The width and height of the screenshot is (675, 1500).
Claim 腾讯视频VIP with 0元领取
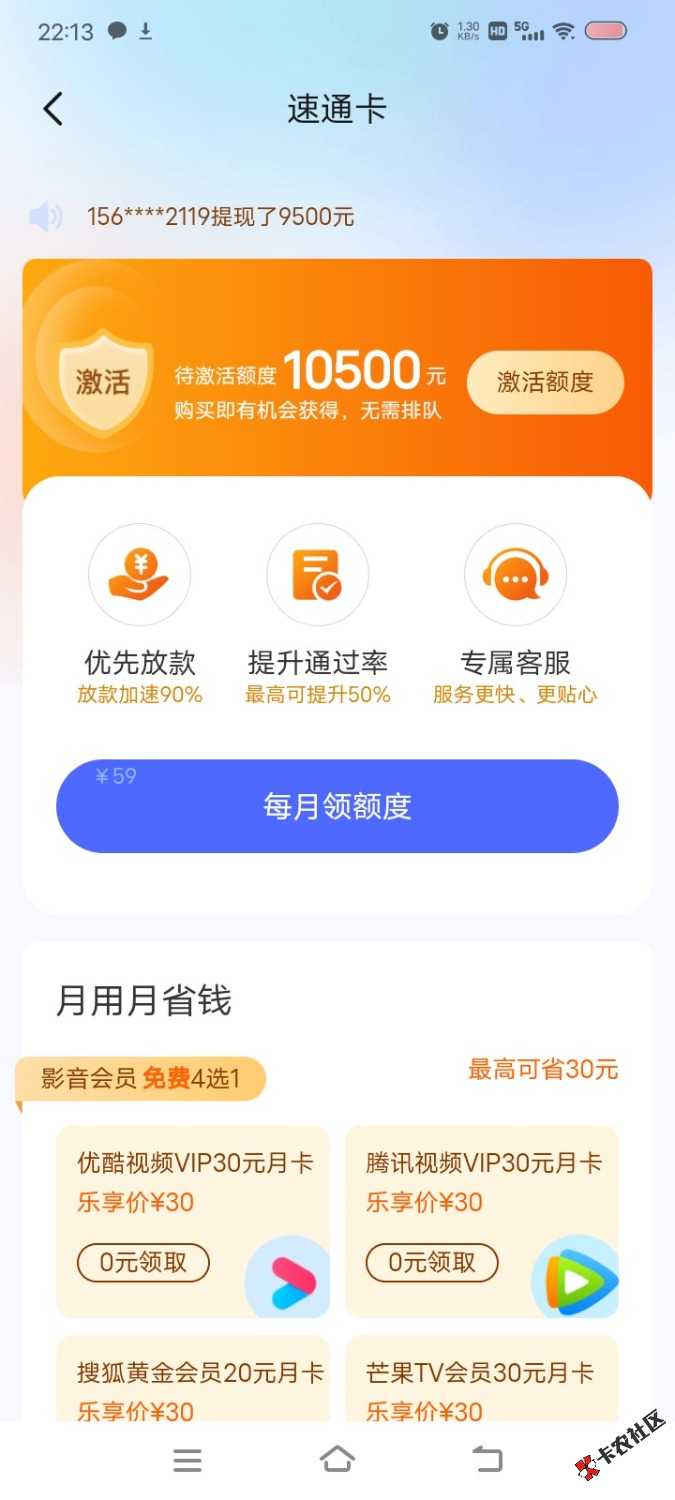click(x=432, y=1263)
